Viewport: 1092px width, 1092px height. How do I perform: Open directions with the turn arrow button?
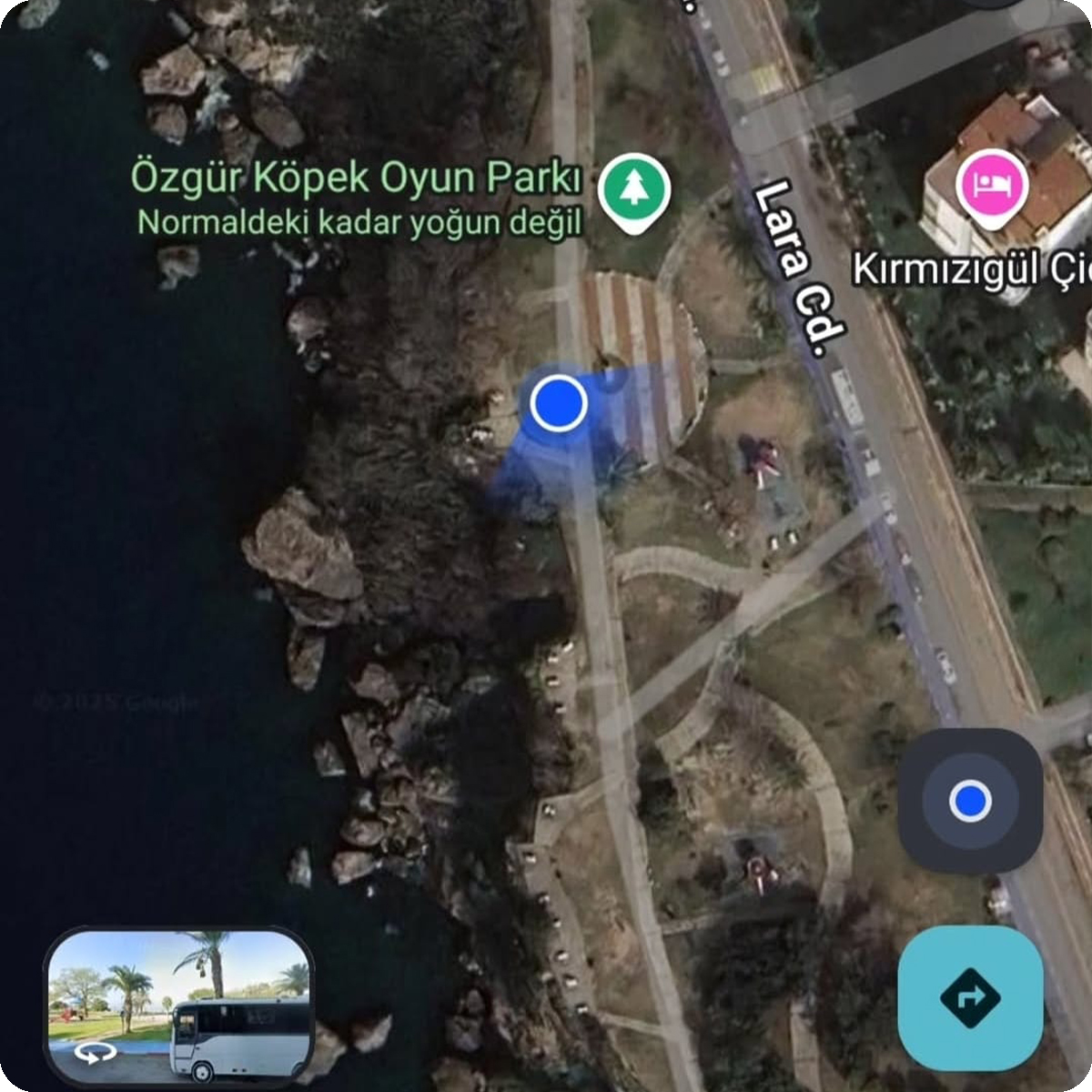click(969, 997)
